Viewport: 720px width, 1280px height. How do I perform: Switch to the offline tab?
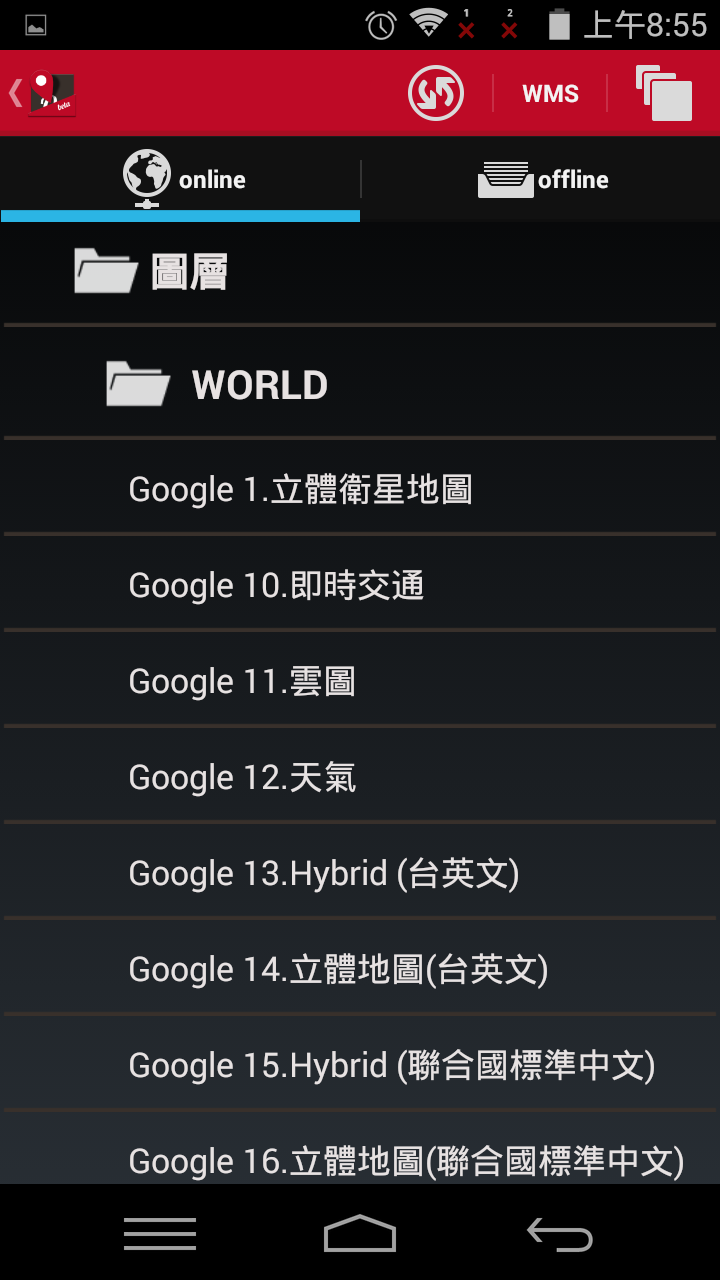(x=541, y=179)
